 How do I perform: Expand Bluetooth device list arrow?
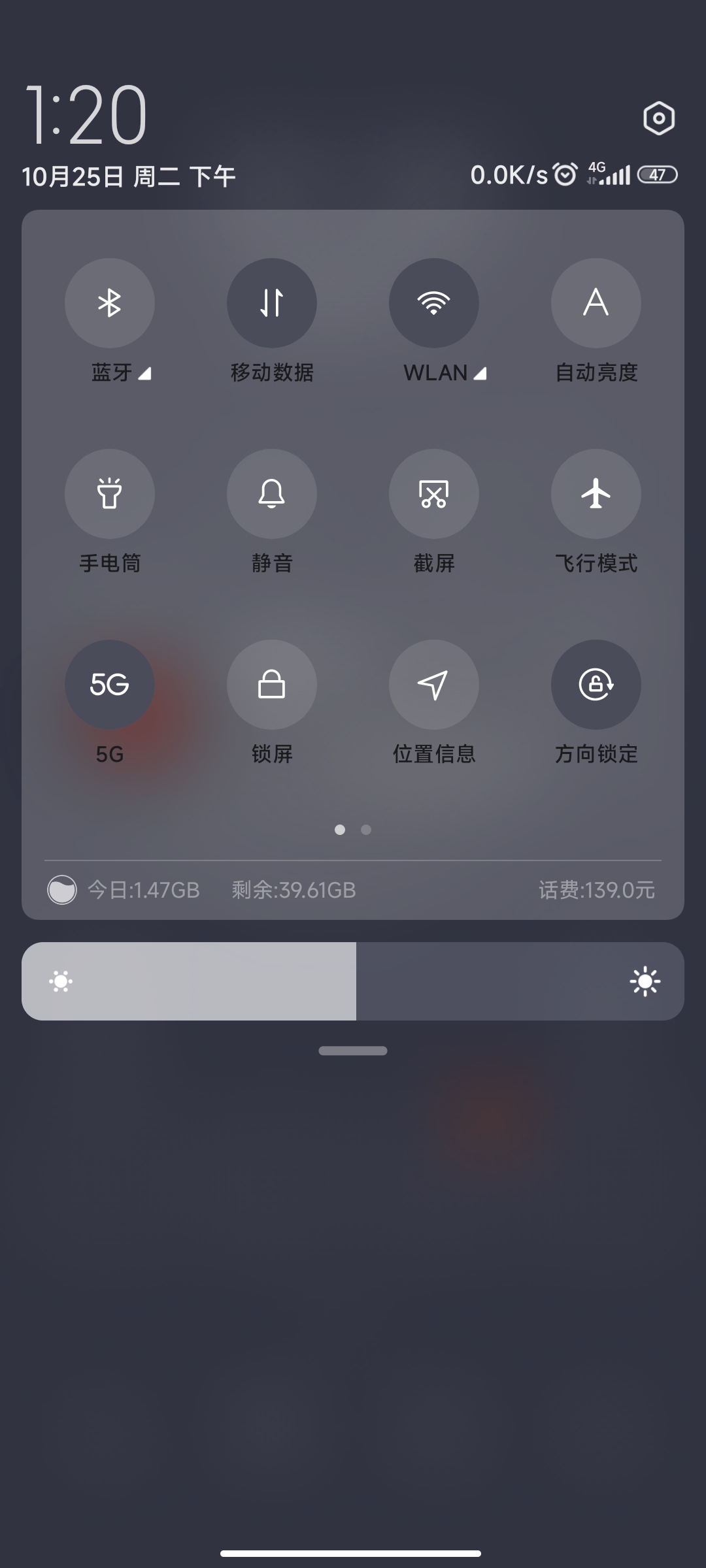tap(145, 374)
